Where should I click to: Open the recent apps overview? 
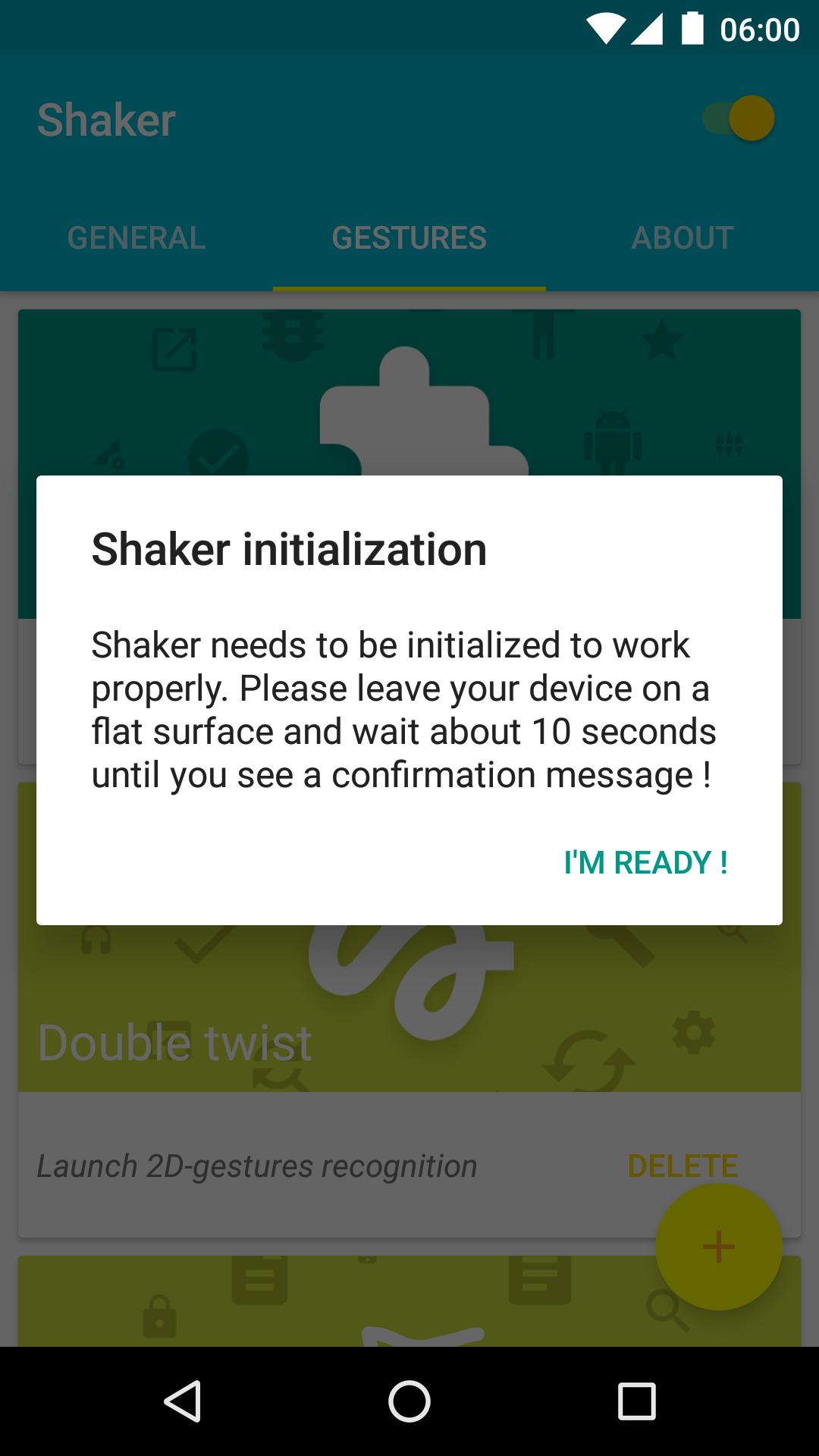(636, 1401)
